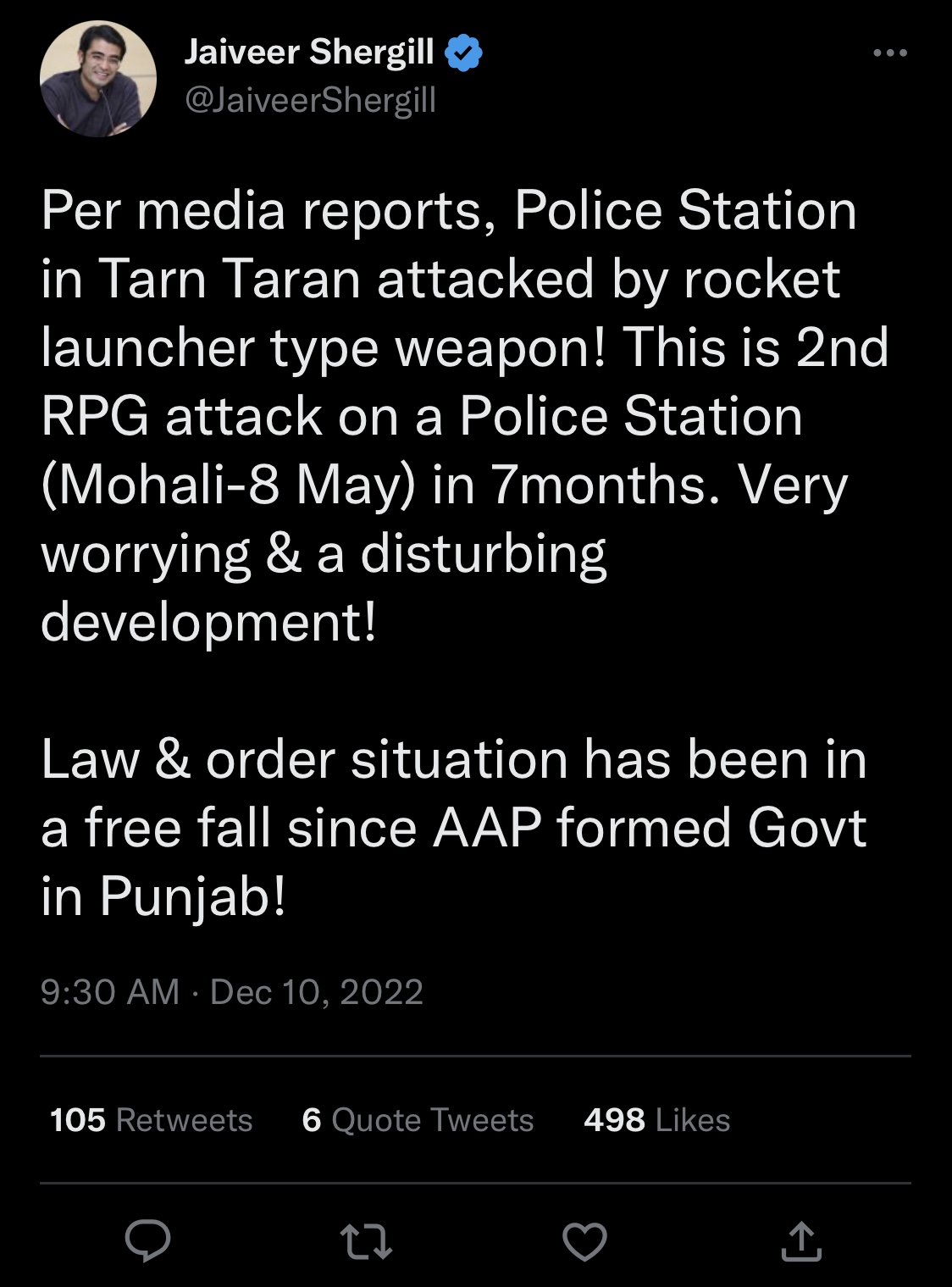Open the tweet's three-dot overflow menu
Image resolution: width=952 pixels, height=1287 pixels.
tap(889, 53)
